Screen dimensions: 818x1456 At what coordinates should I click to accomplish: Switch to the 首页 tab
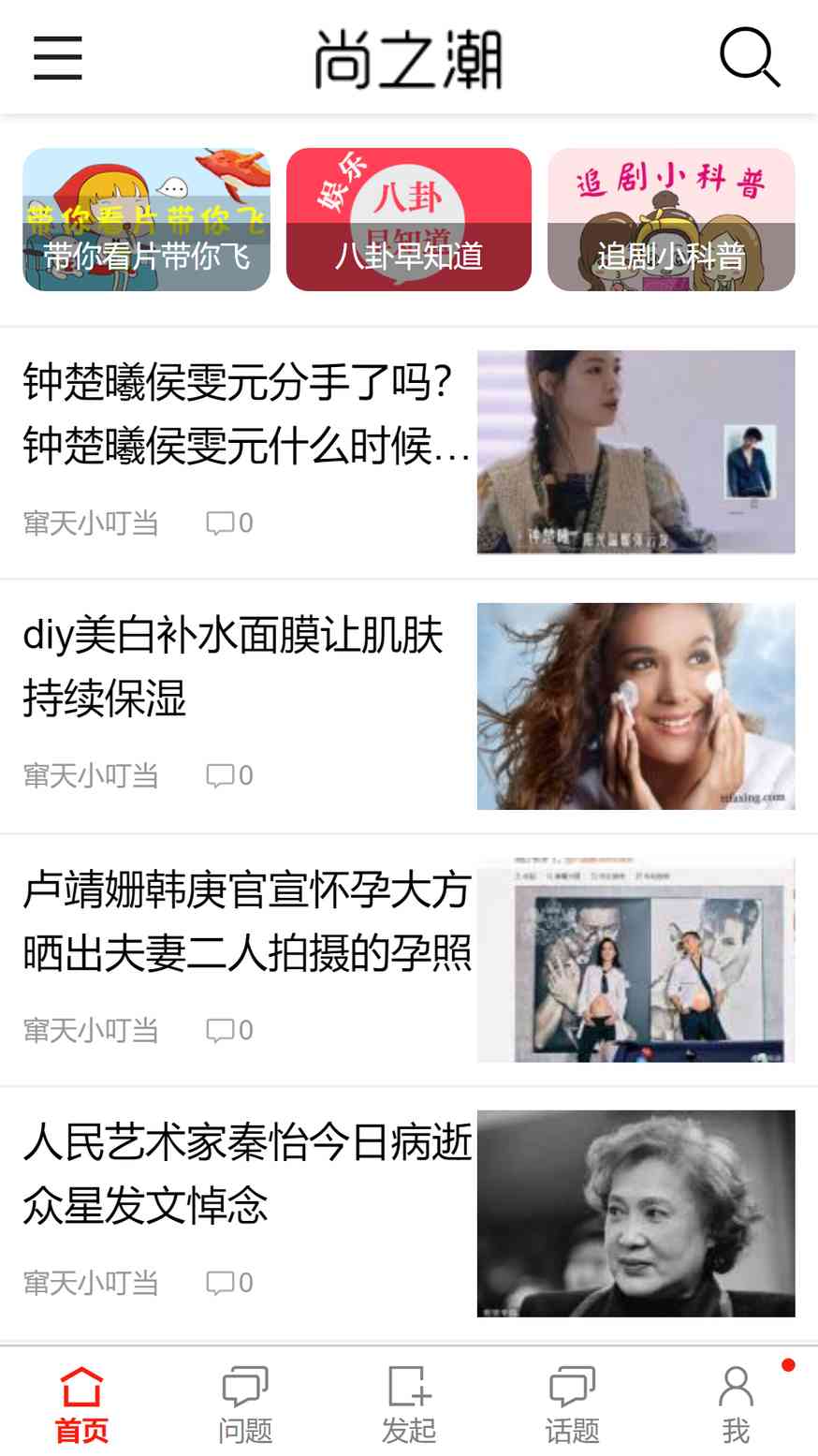81,1404
